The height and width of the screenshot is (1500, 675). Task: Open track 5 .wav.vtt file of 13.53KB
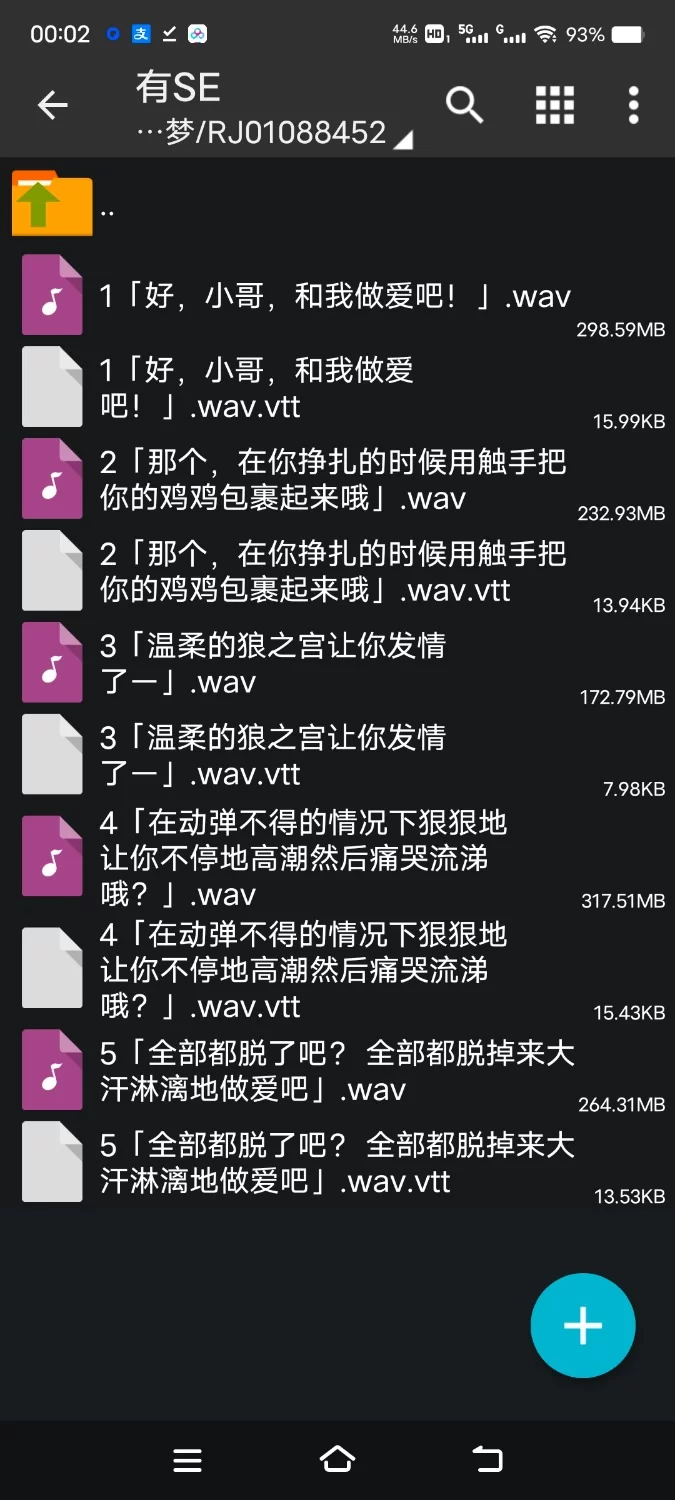point(337,1163)
